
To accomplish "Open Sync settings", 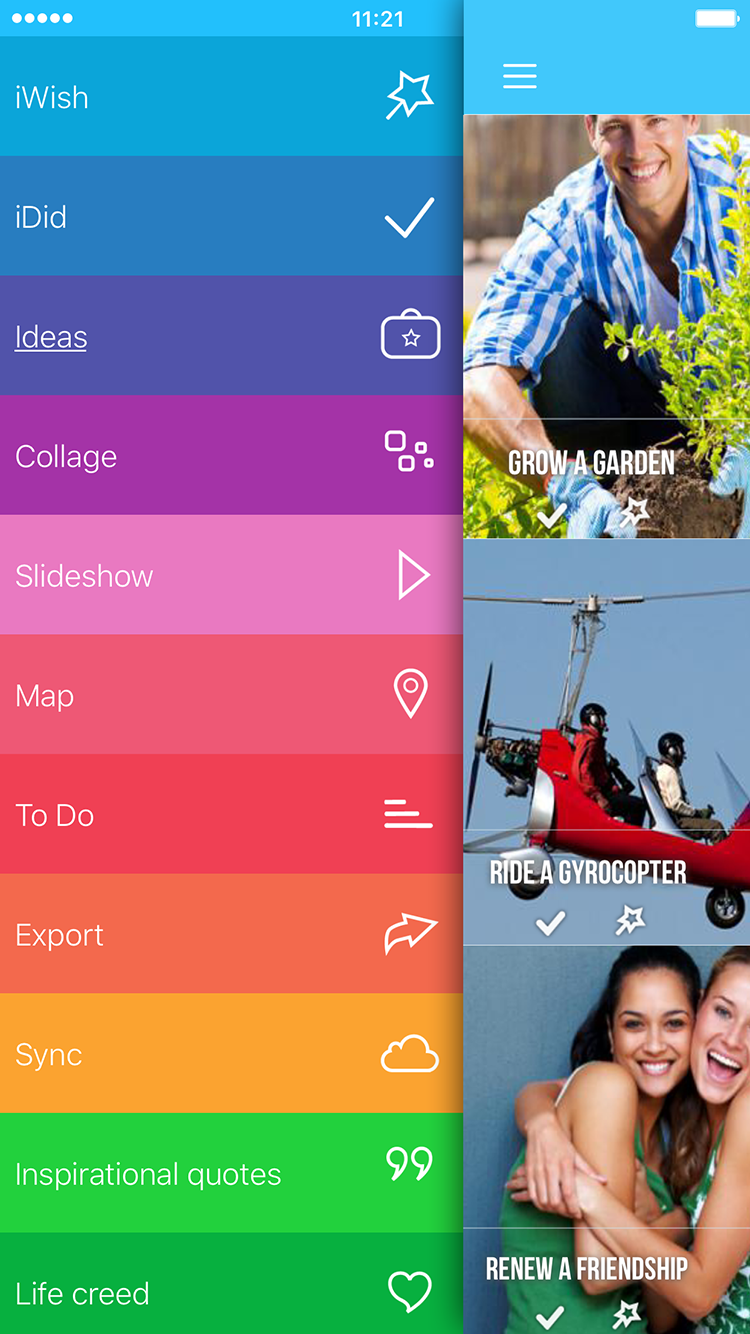I will (230, 1055).
